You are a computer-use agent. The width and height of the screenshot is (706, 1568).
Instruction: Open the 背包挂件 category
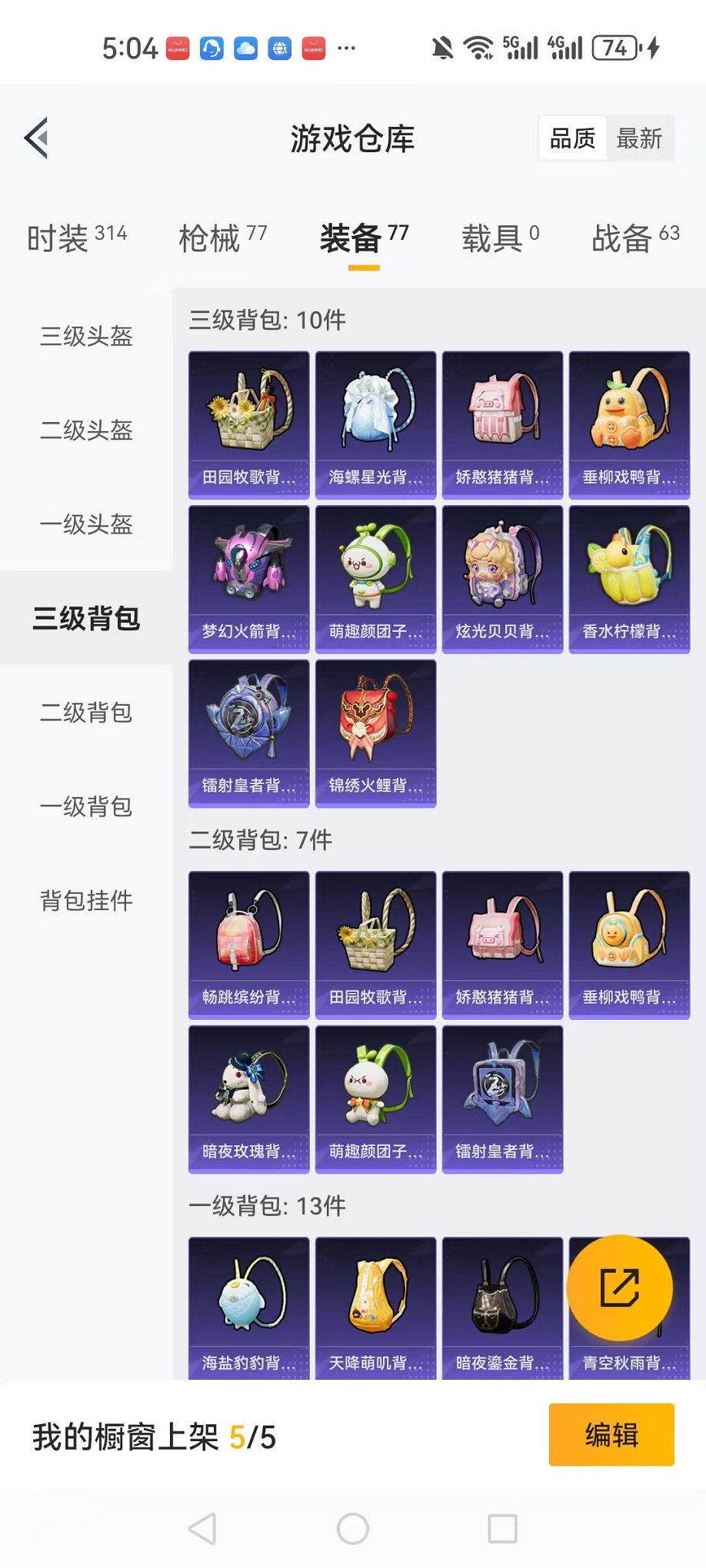coord(86,900)
